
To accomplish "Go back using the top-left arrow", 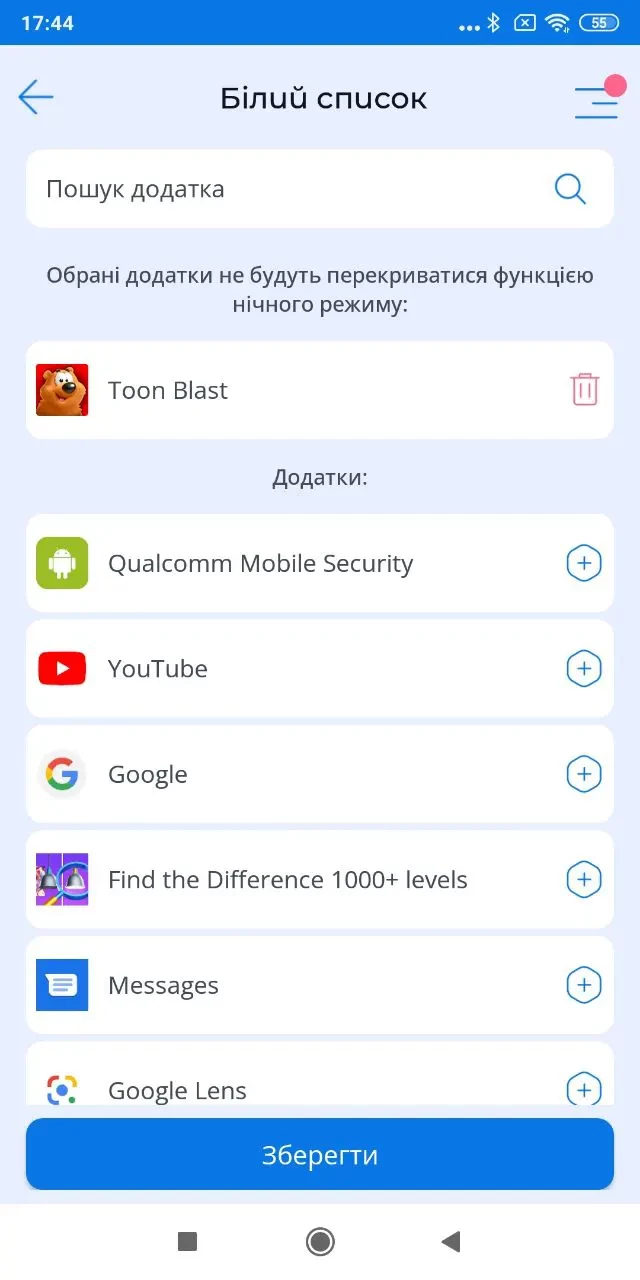I will click(36, 97).
